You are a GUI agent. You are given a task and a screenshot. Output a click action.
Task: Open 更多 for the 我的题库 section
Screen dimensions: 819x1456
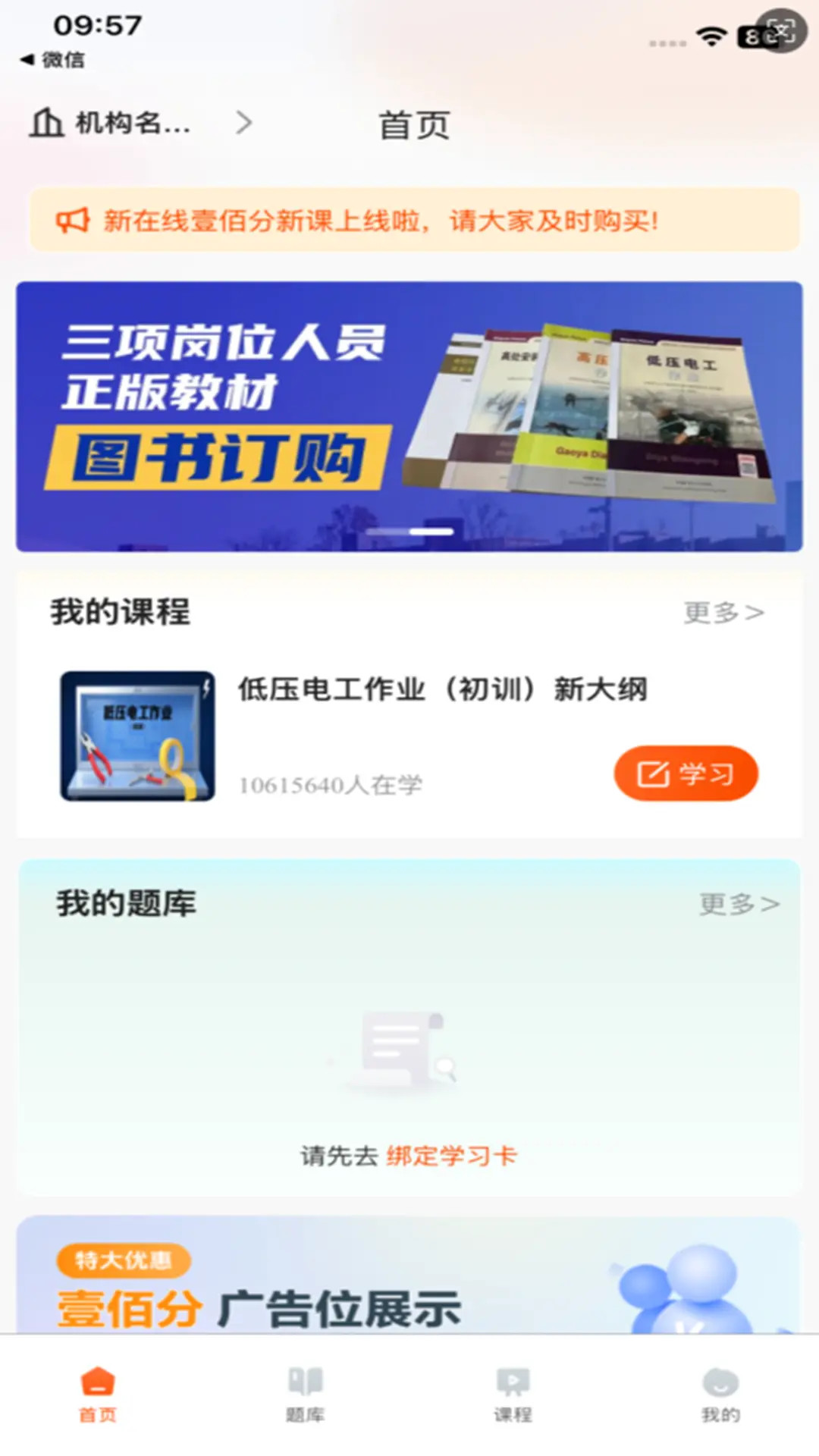[738, 902]
